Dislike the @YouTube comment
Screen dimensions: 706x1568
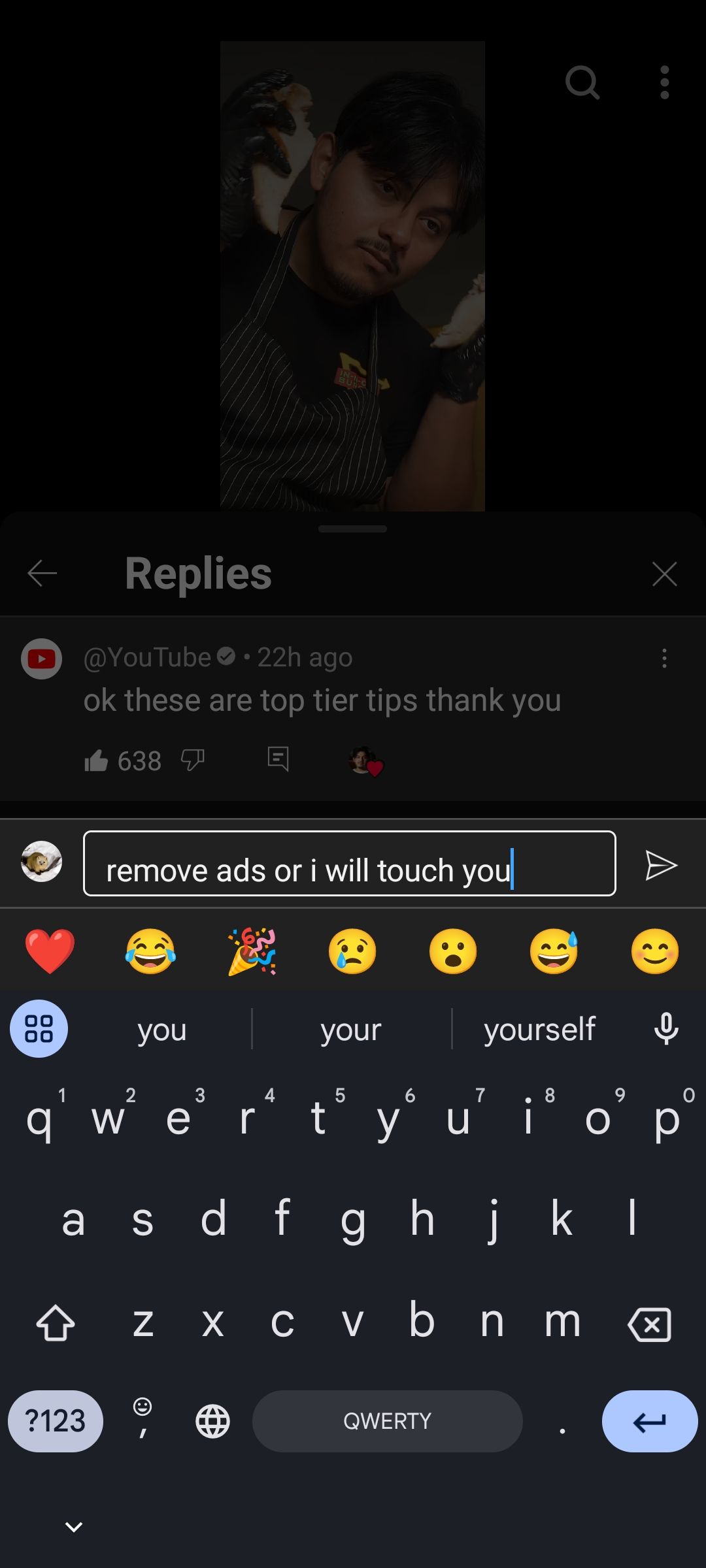193,760
